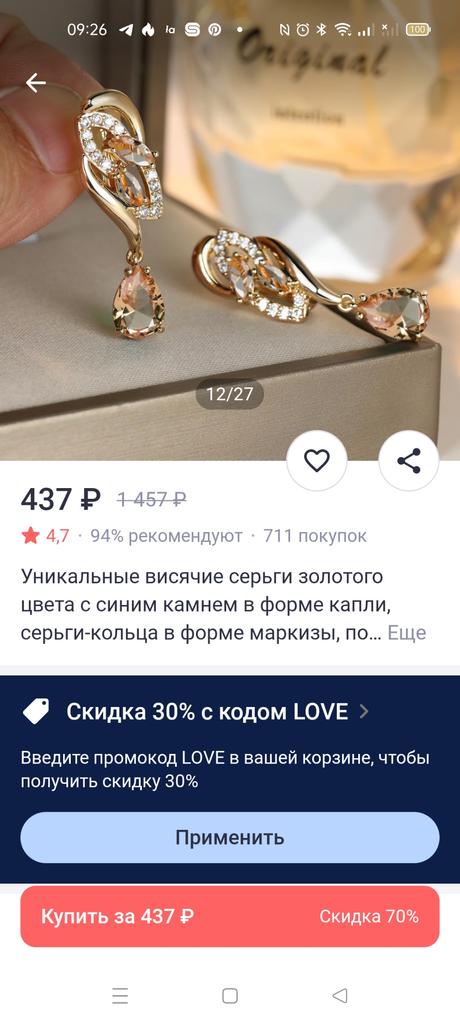The height and width of the screenshot is (1024, 460).
Task: Tap the "Применить" promo code button
Action: tap(230, 837)
